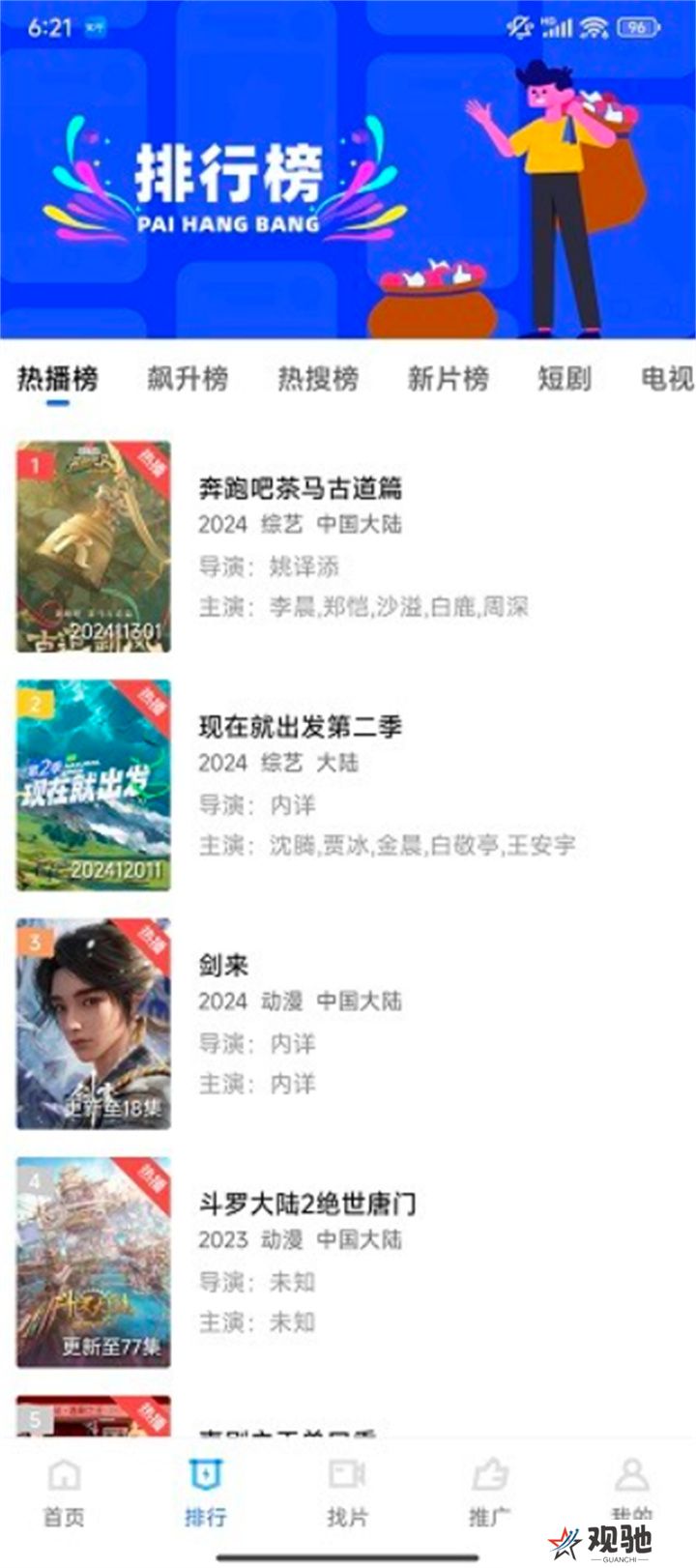Screen dimensions: 696x1568
Task: Switch to the 热搜榜 tab
Action: point(318,379)
